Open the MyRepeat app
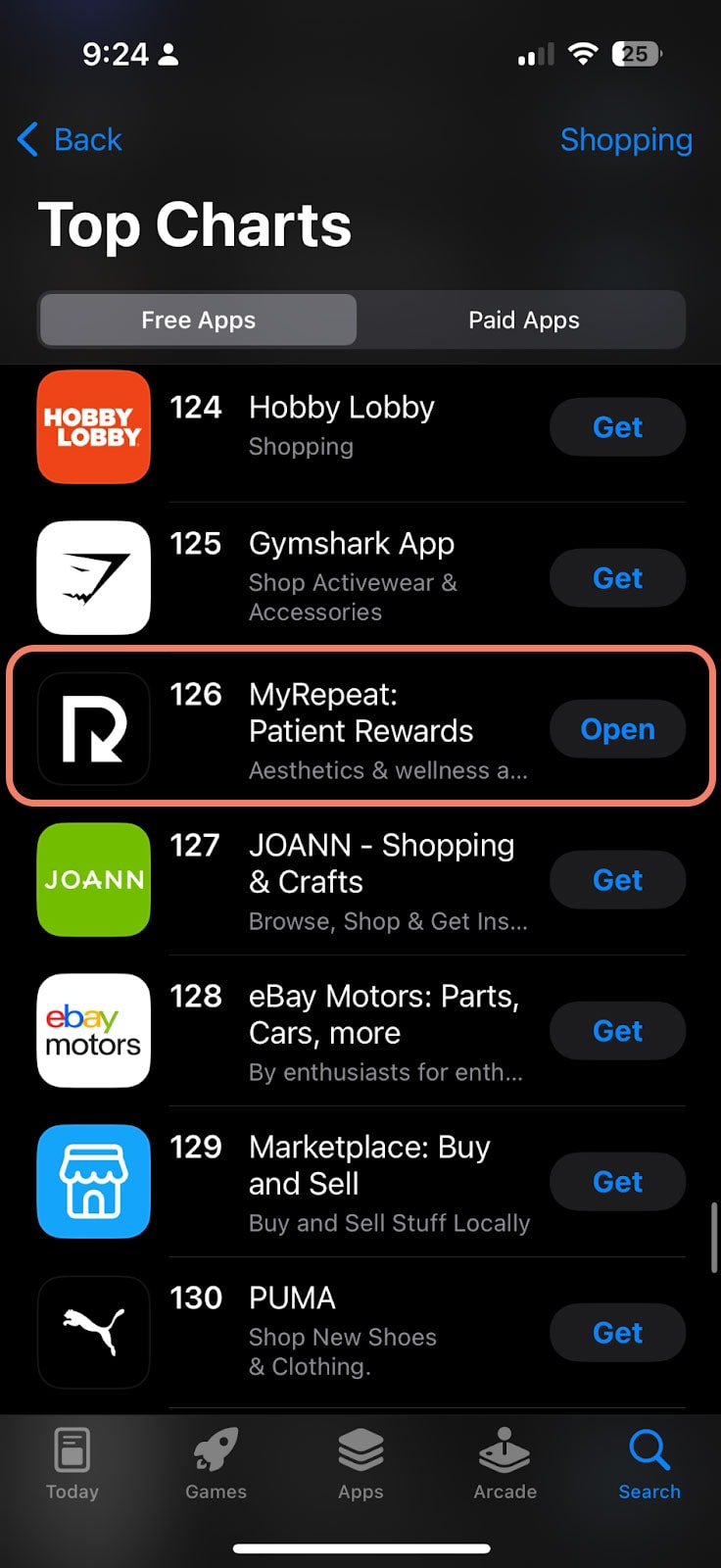This screenshot has width=721, height=1568. coord(617,729)
